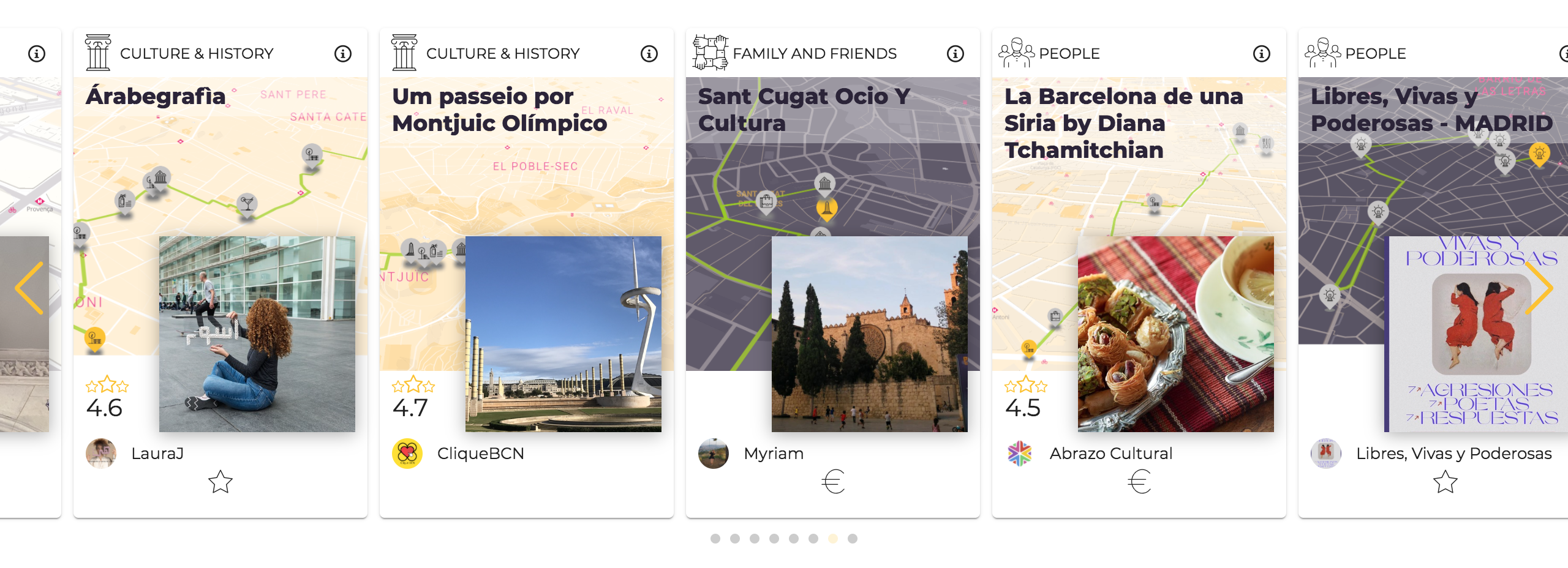This screenshot has height=568, width=1568.
Task: Open La Barcelona de una Siria card
Action: click(x=1123, y=122)
